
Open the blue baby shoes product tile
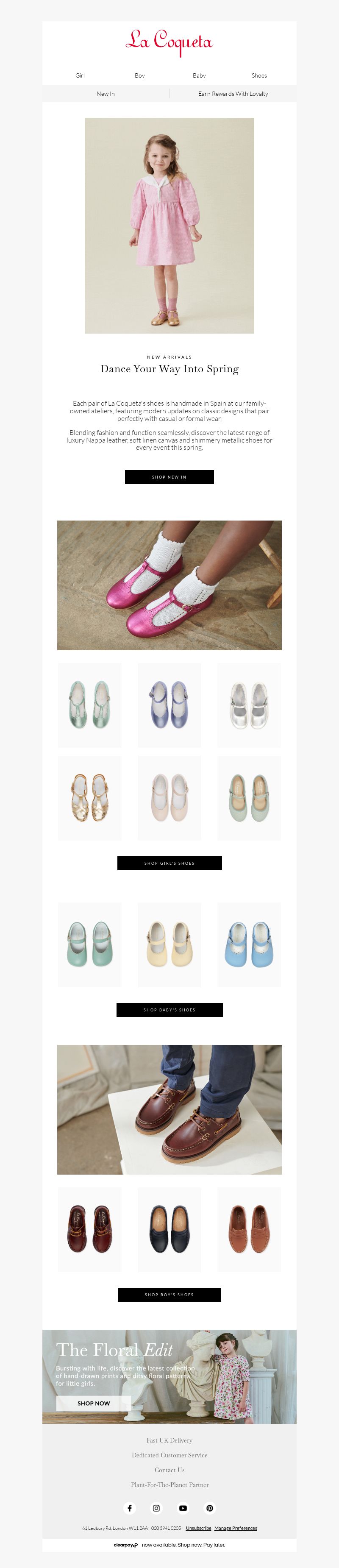coord(249,945)
